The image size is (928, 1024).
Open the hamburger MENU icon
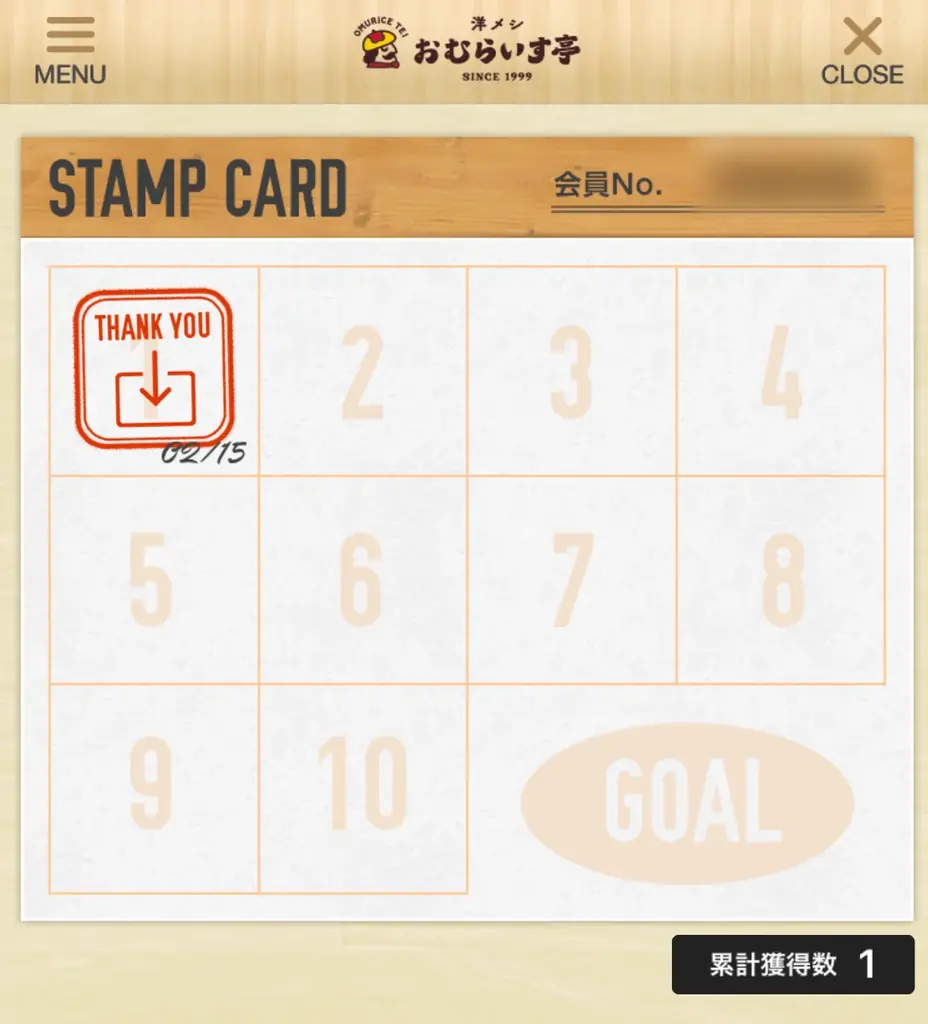pyautogui.click(x=69, y=35)
